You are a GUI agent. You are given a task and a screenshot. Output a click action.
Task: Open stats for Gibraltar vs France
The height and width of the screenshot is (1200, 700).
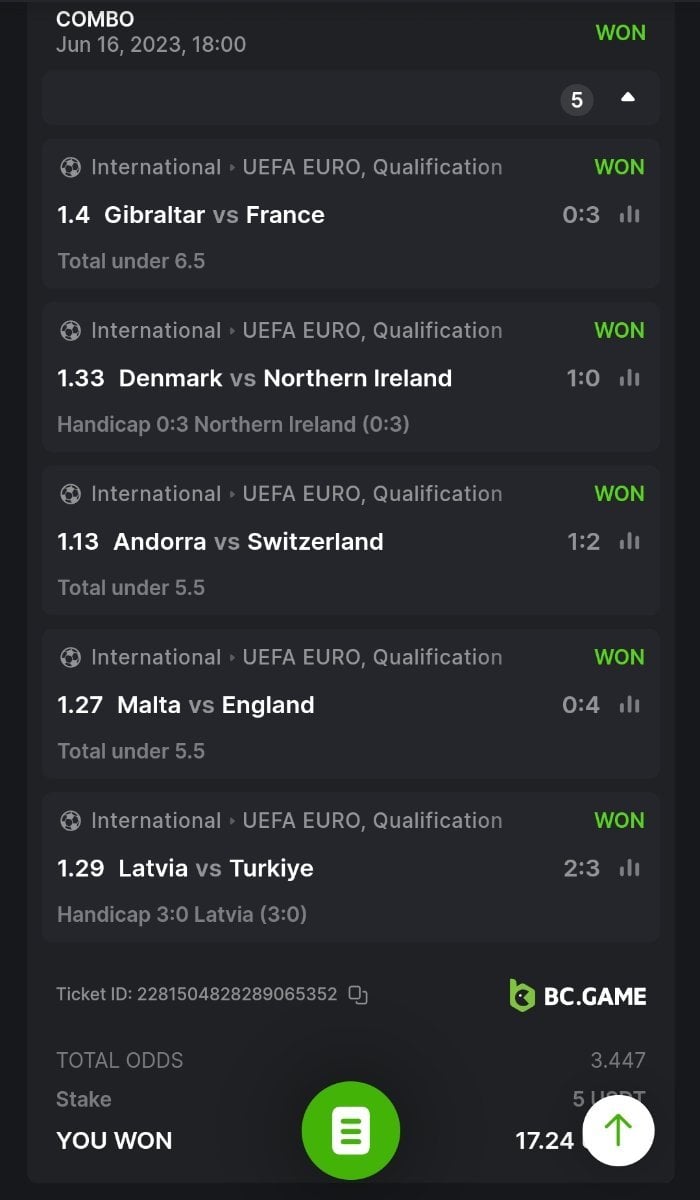click(629, 215)
